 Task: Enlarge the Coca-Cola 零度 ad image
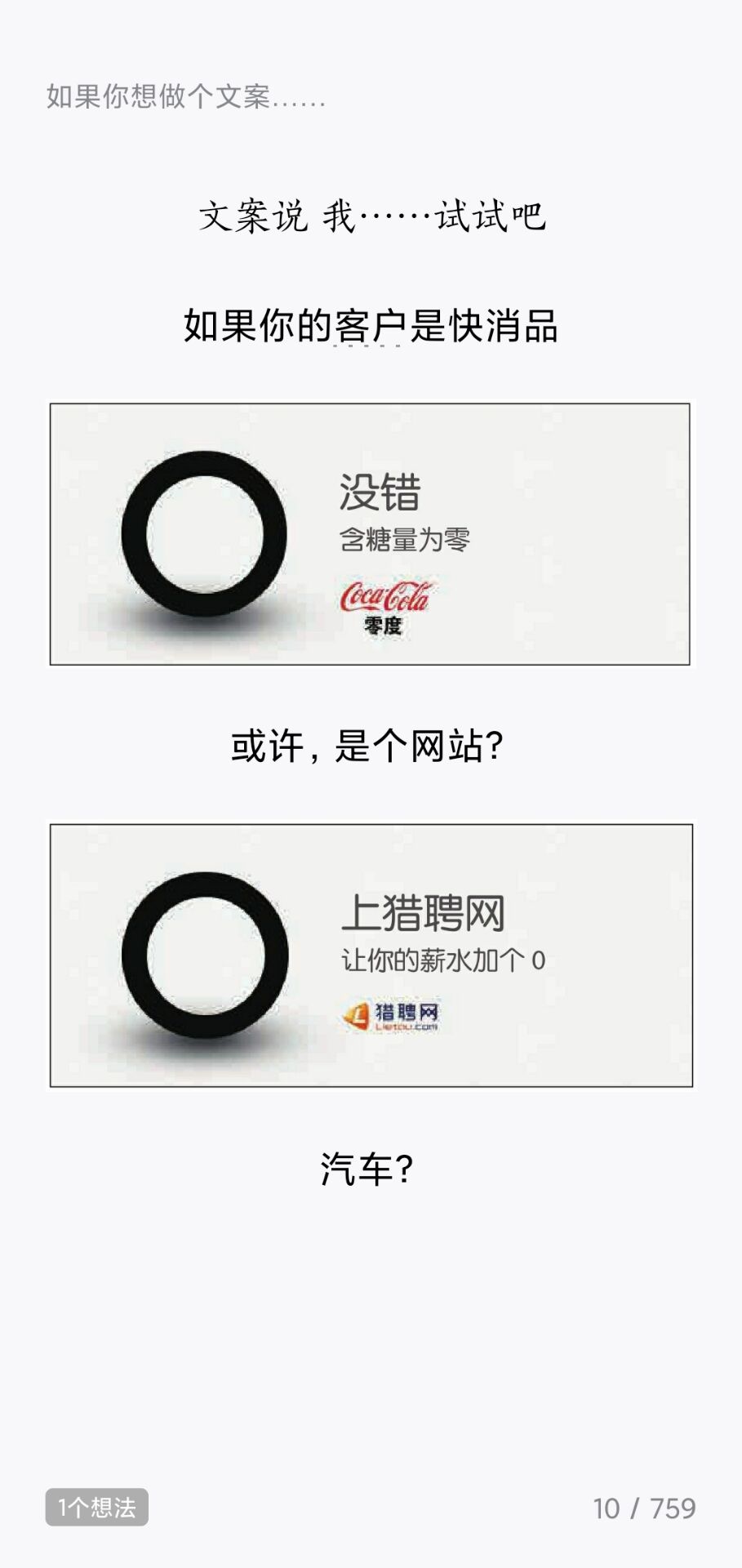click(x=370, y=534)
